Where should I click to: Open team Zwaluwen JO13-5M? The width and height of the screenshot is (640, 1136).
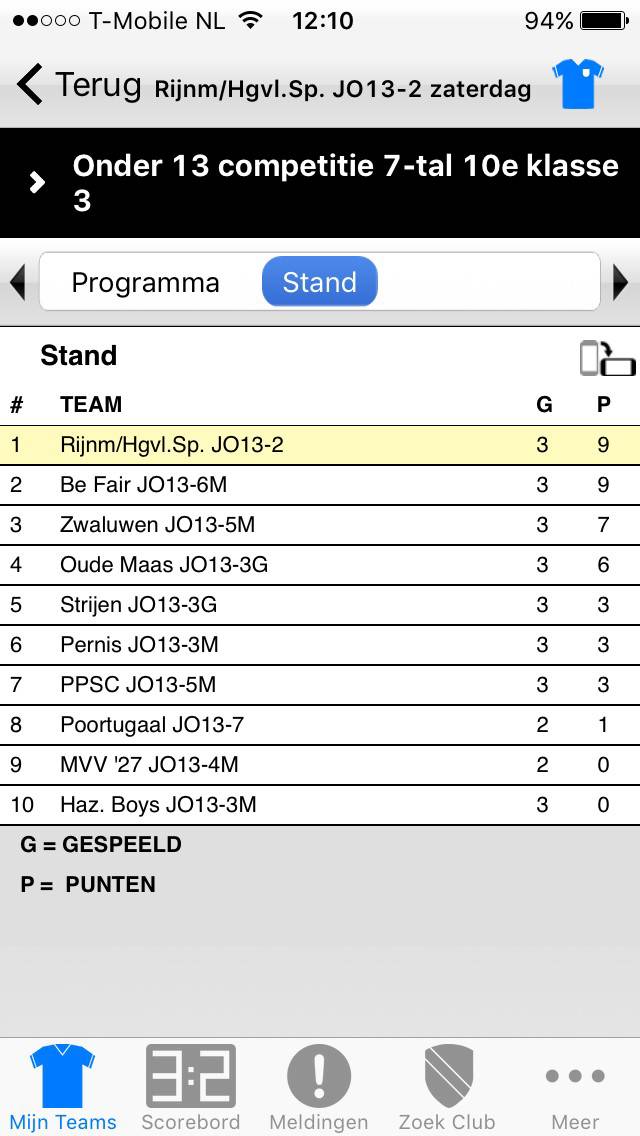point(320,525)
